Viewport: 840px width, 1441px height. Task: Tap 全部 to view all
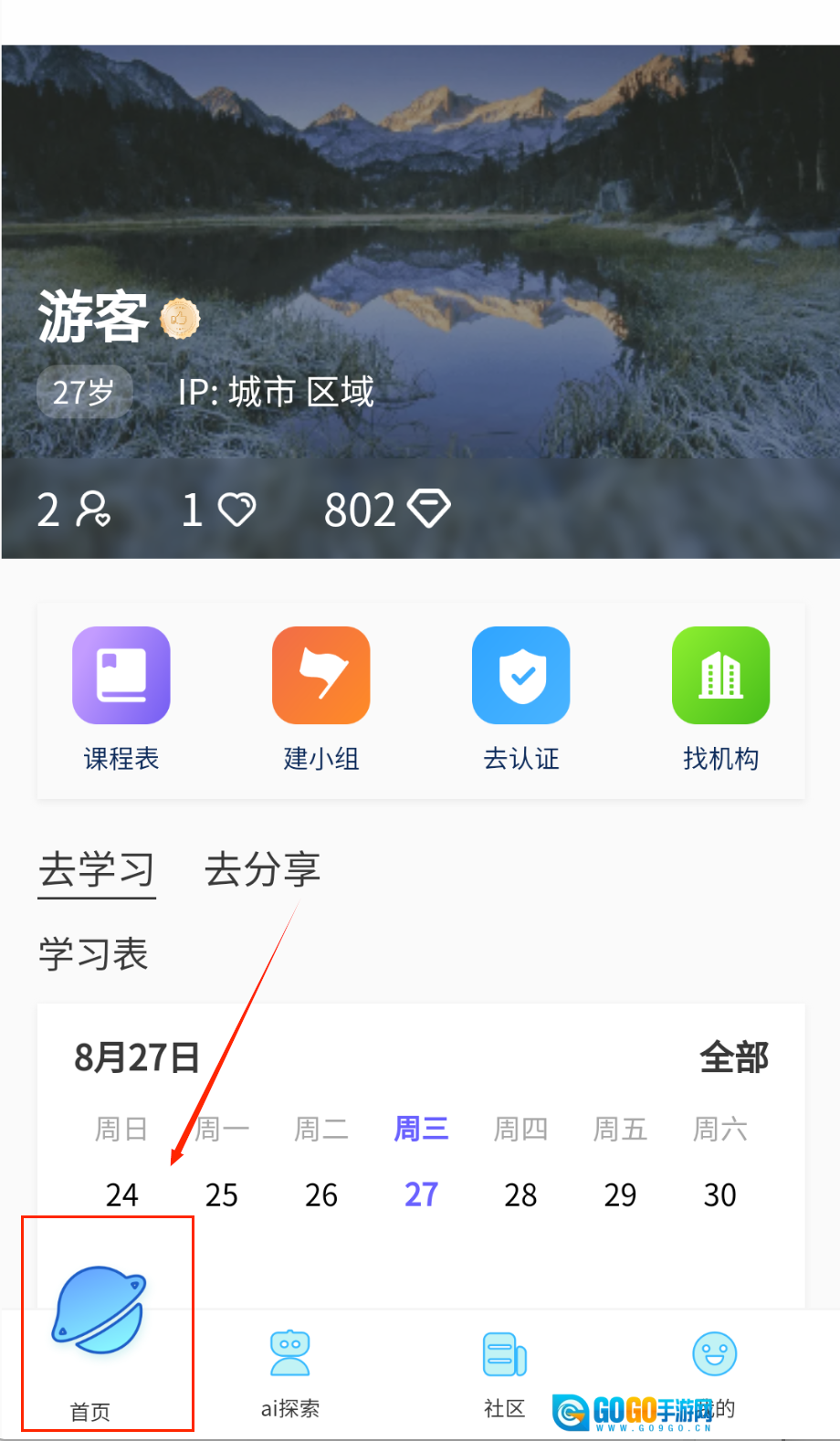coord(733,1057)
